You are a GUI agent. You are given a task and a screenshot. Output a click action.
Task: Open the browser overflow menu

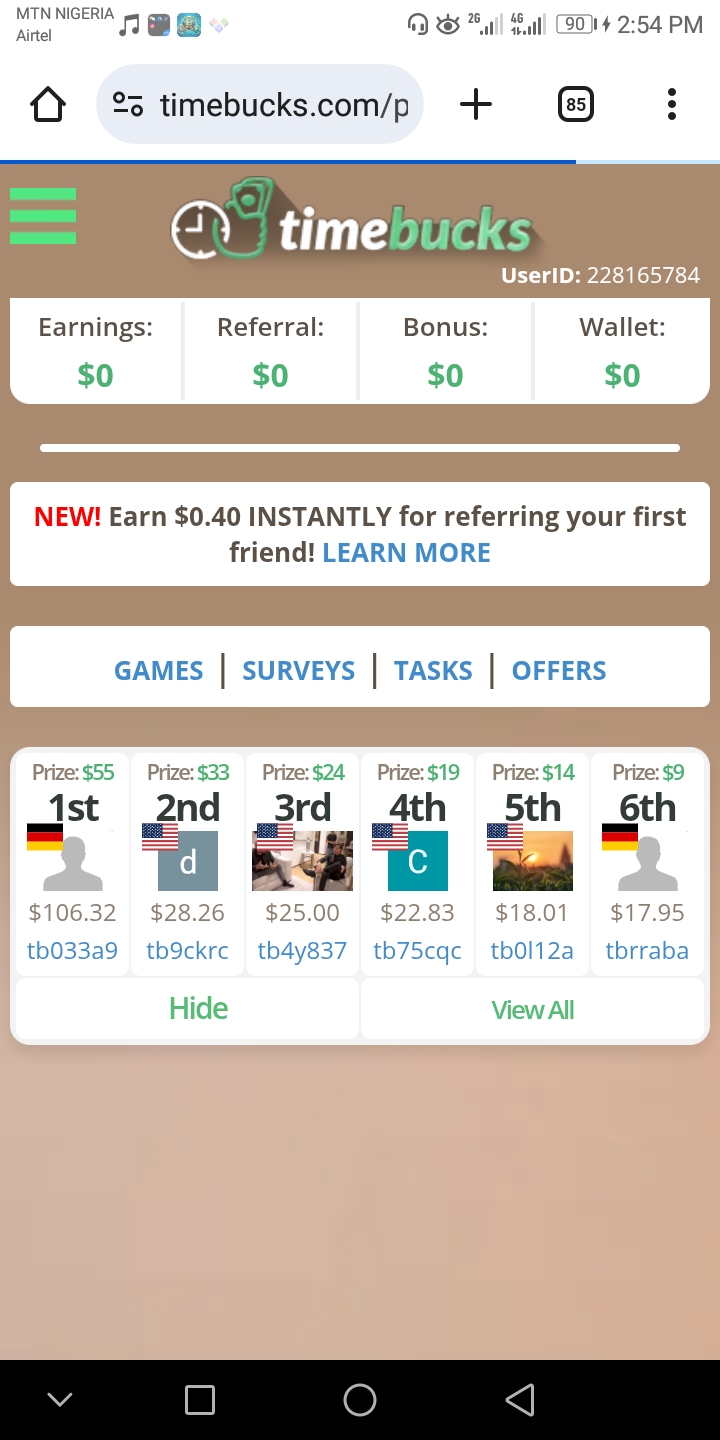[x=671, y=104]
